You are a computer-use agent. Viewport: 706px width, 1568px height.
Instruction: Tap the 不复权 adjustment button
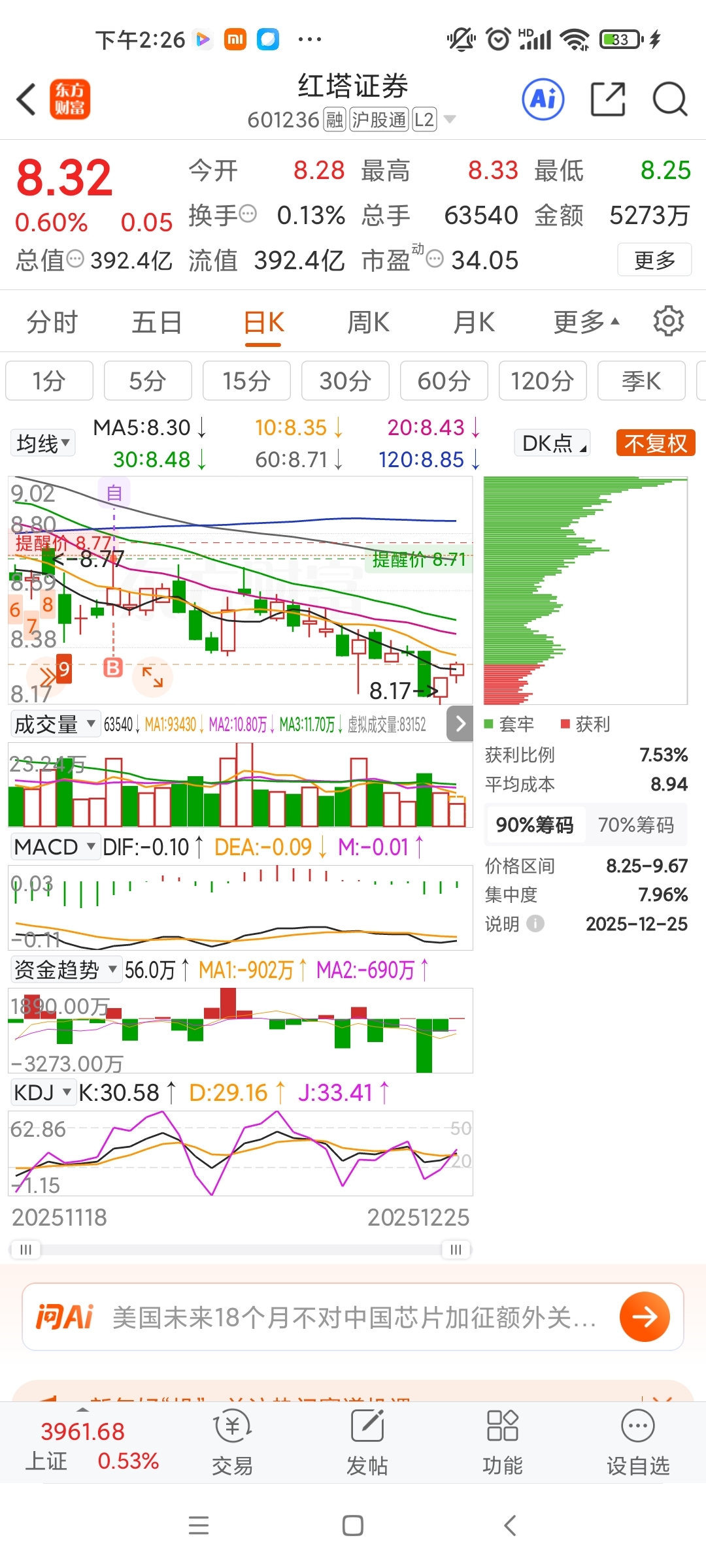coord(655,443)
